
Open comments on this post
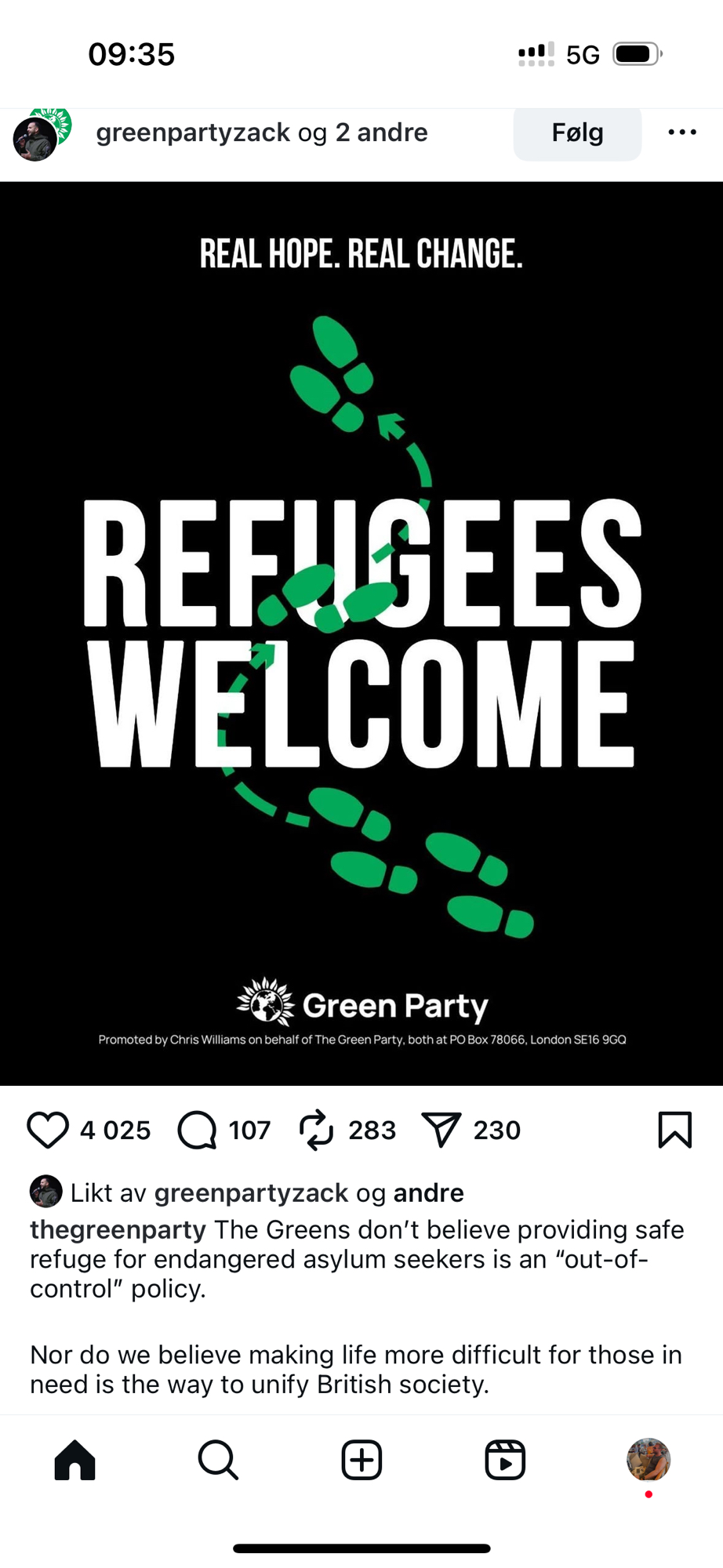[x=197, y=1130]
